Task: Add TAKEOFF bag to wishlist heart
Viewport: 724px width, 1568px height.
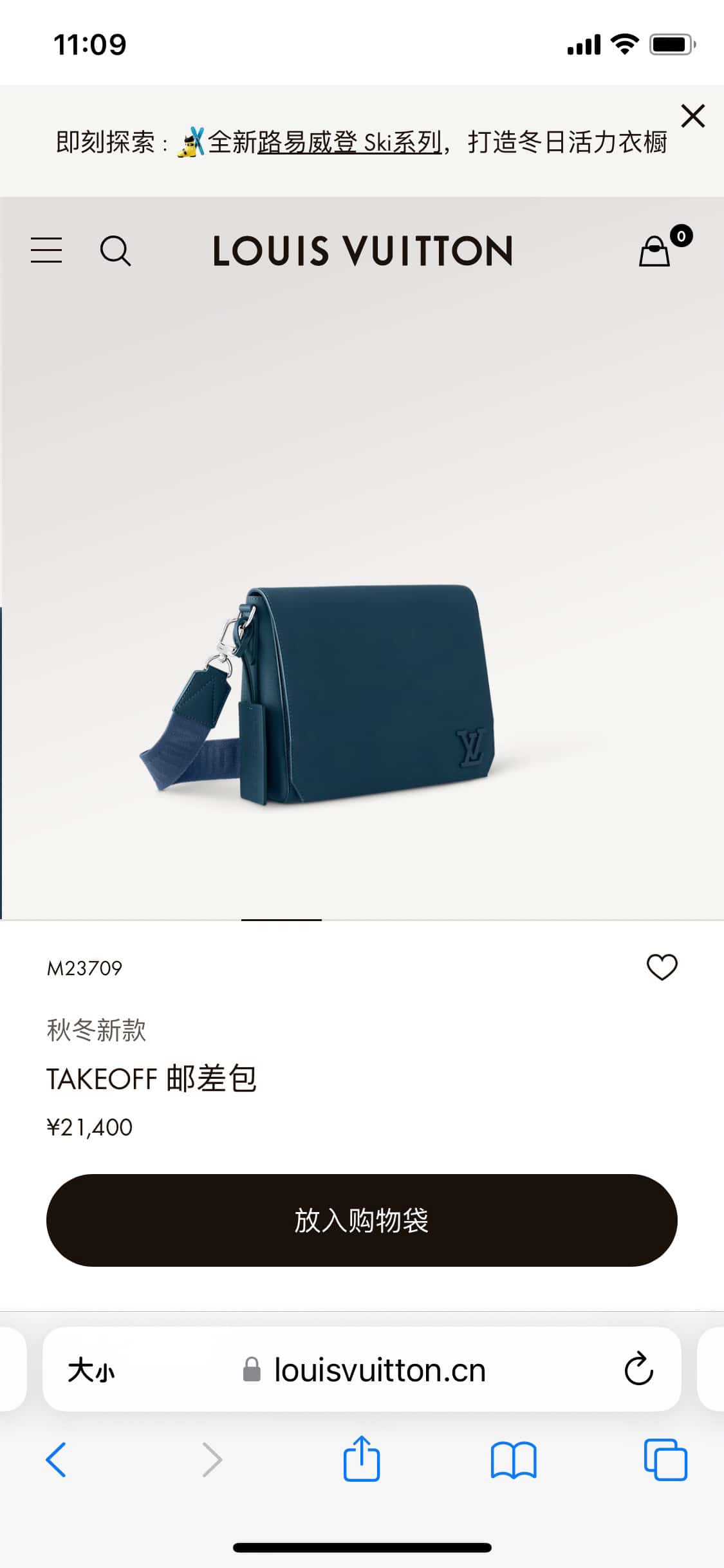Action: [662, 967]
